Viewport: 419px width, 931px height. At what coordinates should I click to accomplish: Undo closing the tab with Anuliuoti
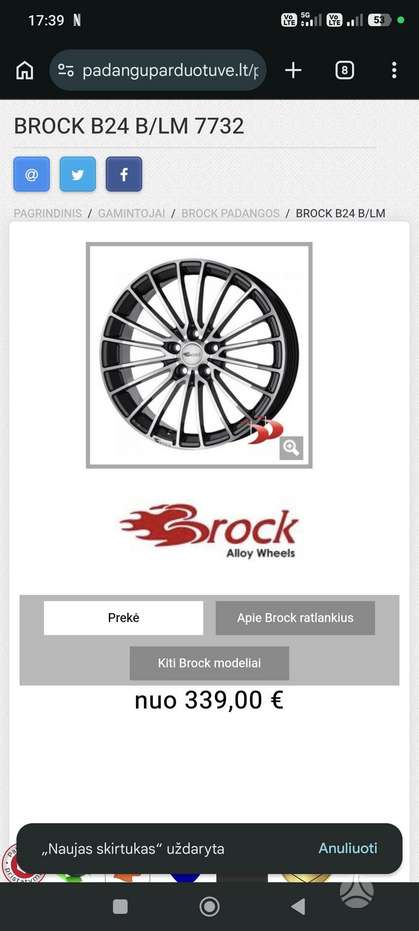click(348, 848)
